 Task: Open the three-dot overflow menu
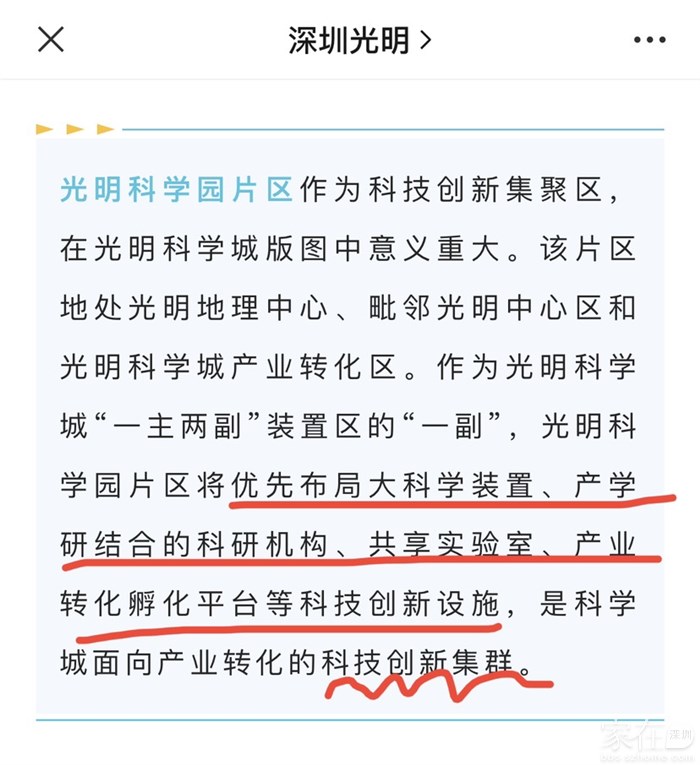pos(649,40)
